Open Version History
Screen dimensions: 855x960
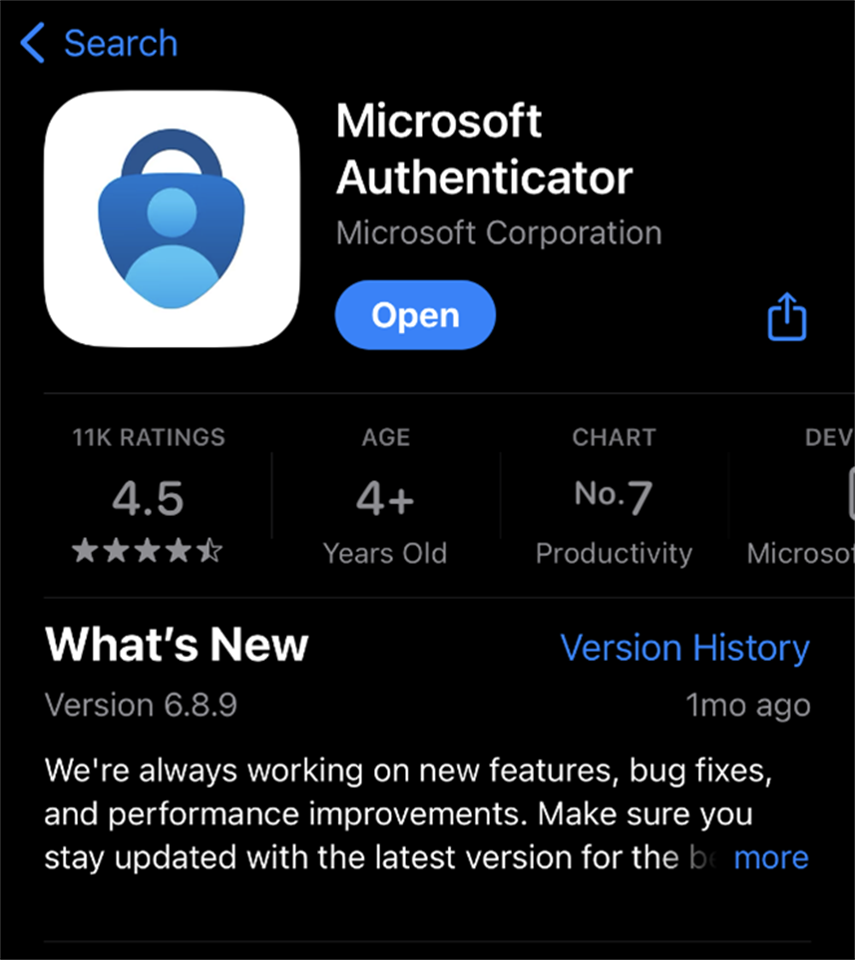click(684, 648)
